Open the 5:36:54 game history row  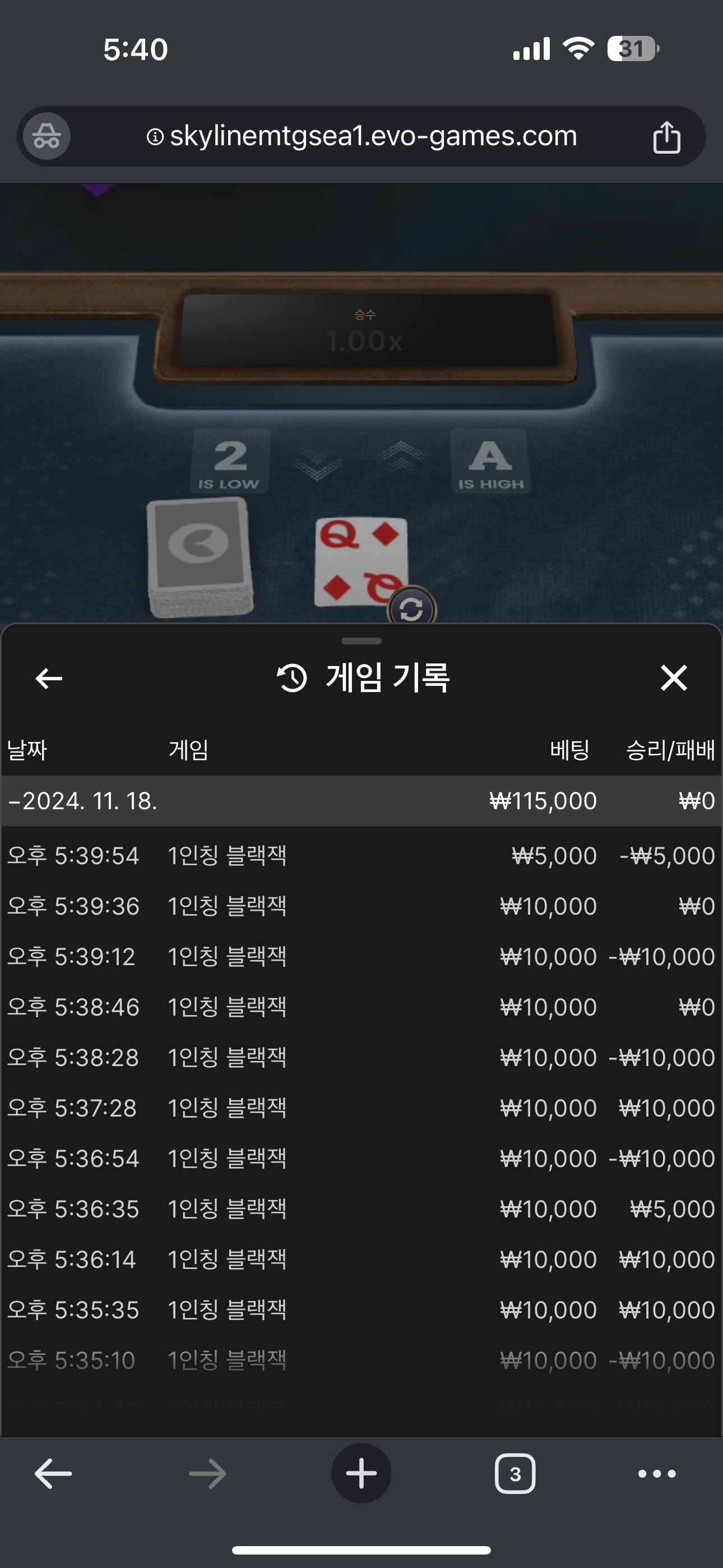click(x=361, y=1157)
